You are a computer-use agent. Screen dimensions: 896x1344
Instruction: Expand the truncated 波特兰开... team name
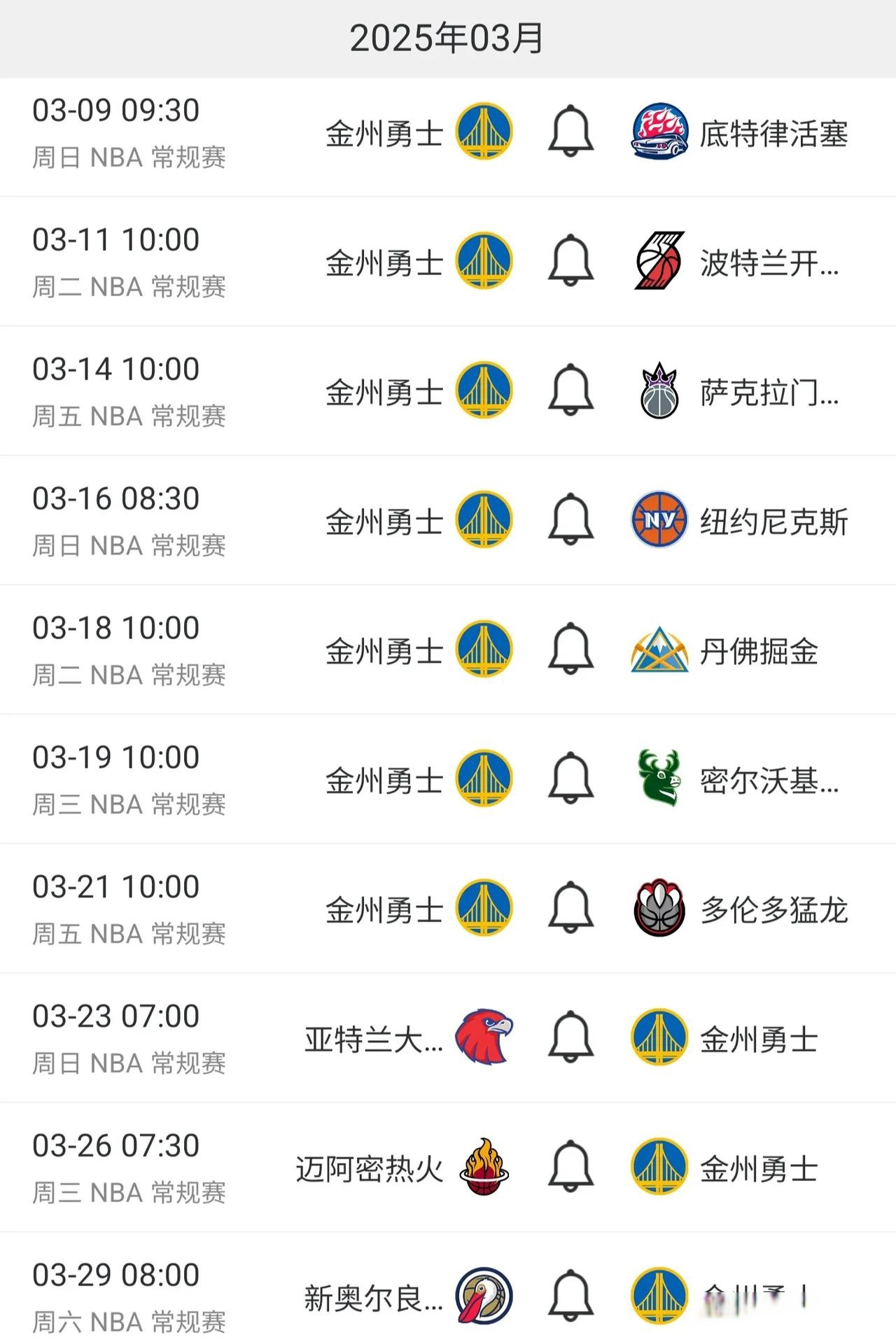[765, 261]
